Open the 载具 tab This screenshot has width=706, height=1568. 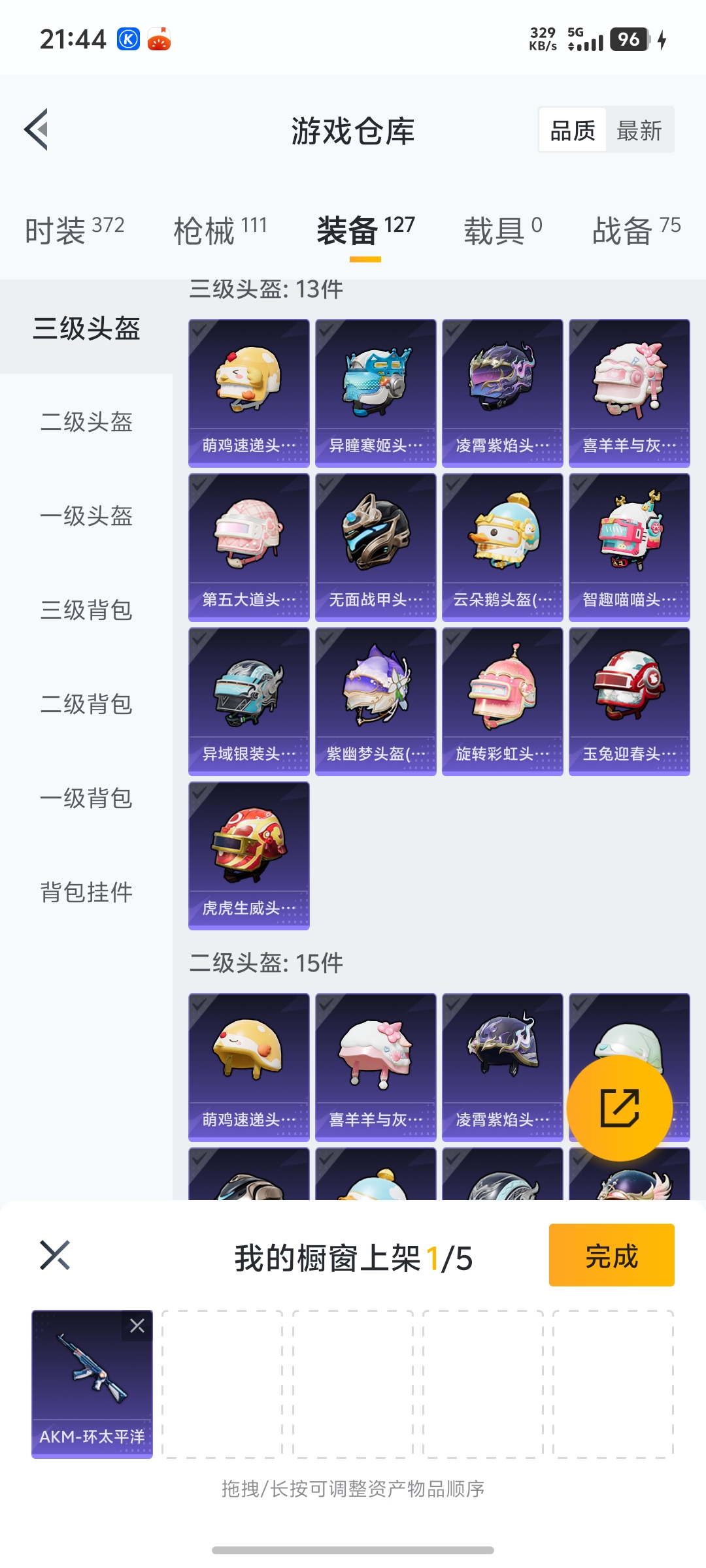click(503, 230)
